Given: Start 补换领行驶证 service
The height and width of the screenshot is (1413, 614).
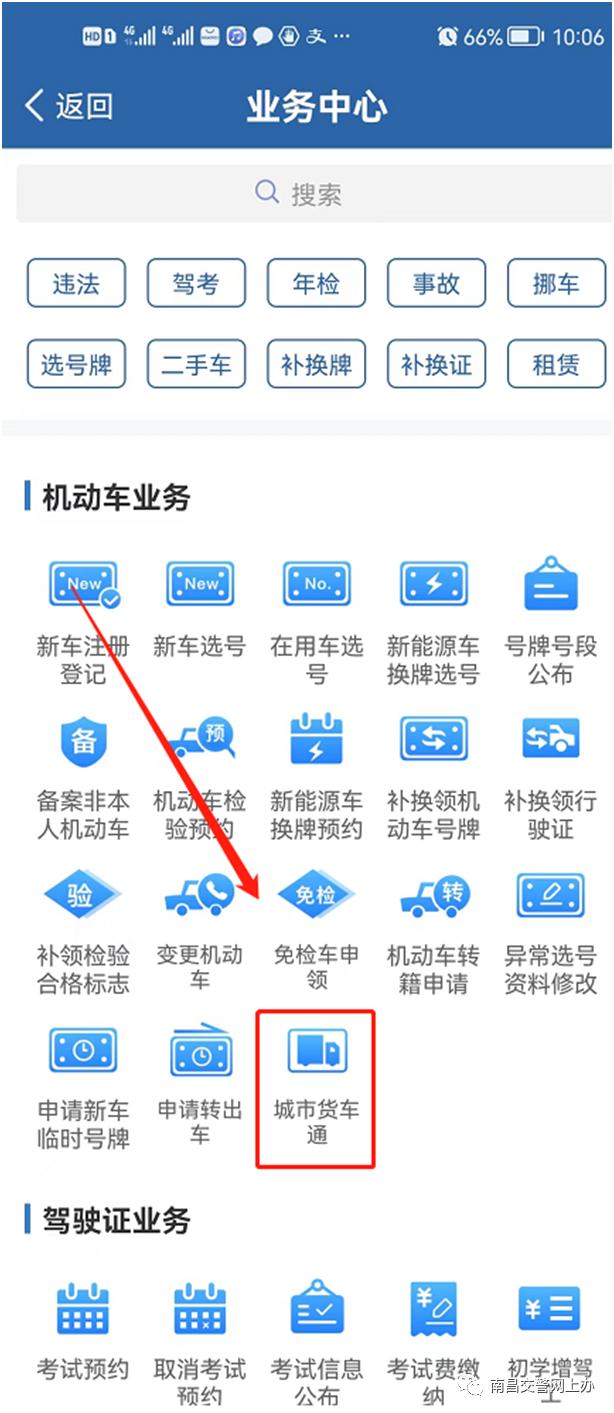Looking at the screenshot, I should (x=550, y=775).
